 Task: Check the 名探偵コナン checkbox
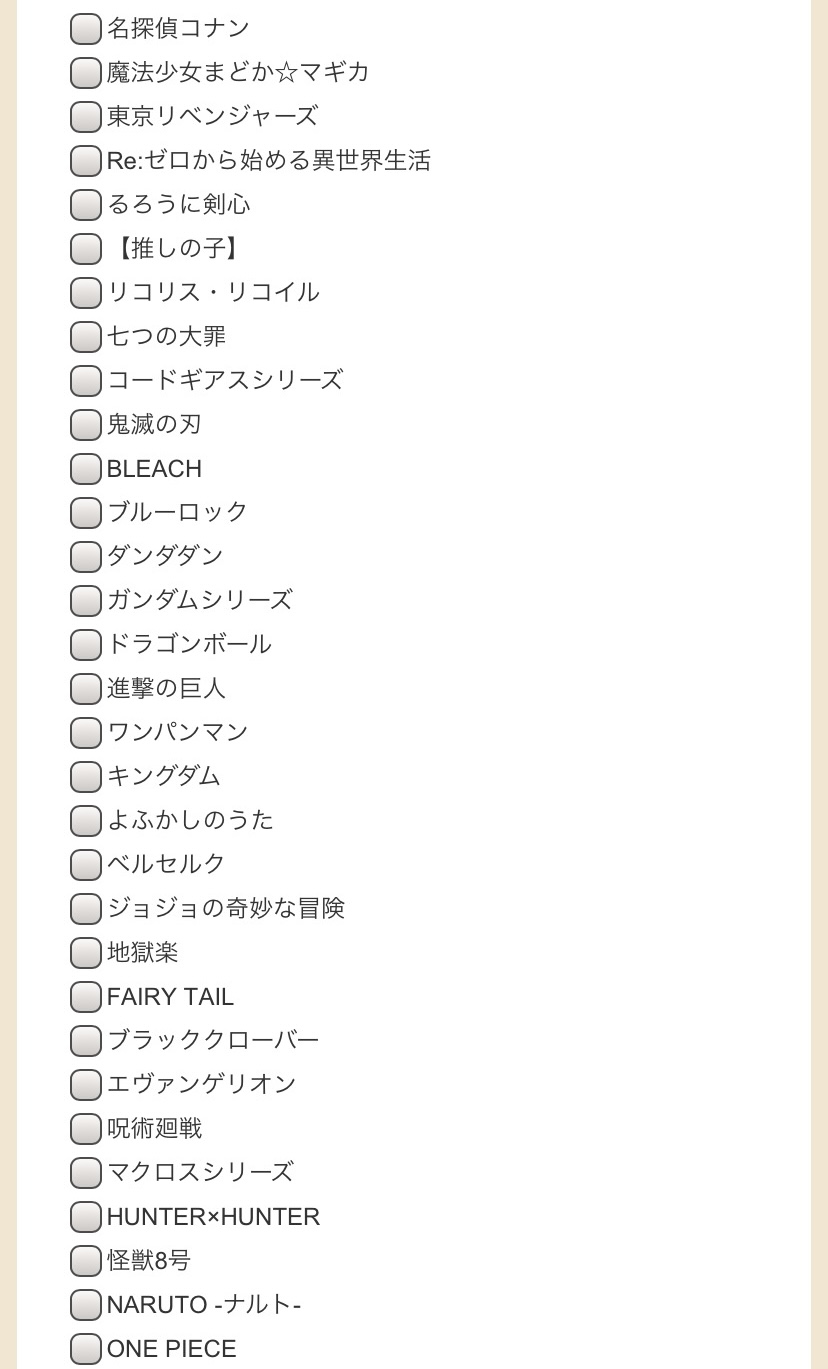(86, 29)
